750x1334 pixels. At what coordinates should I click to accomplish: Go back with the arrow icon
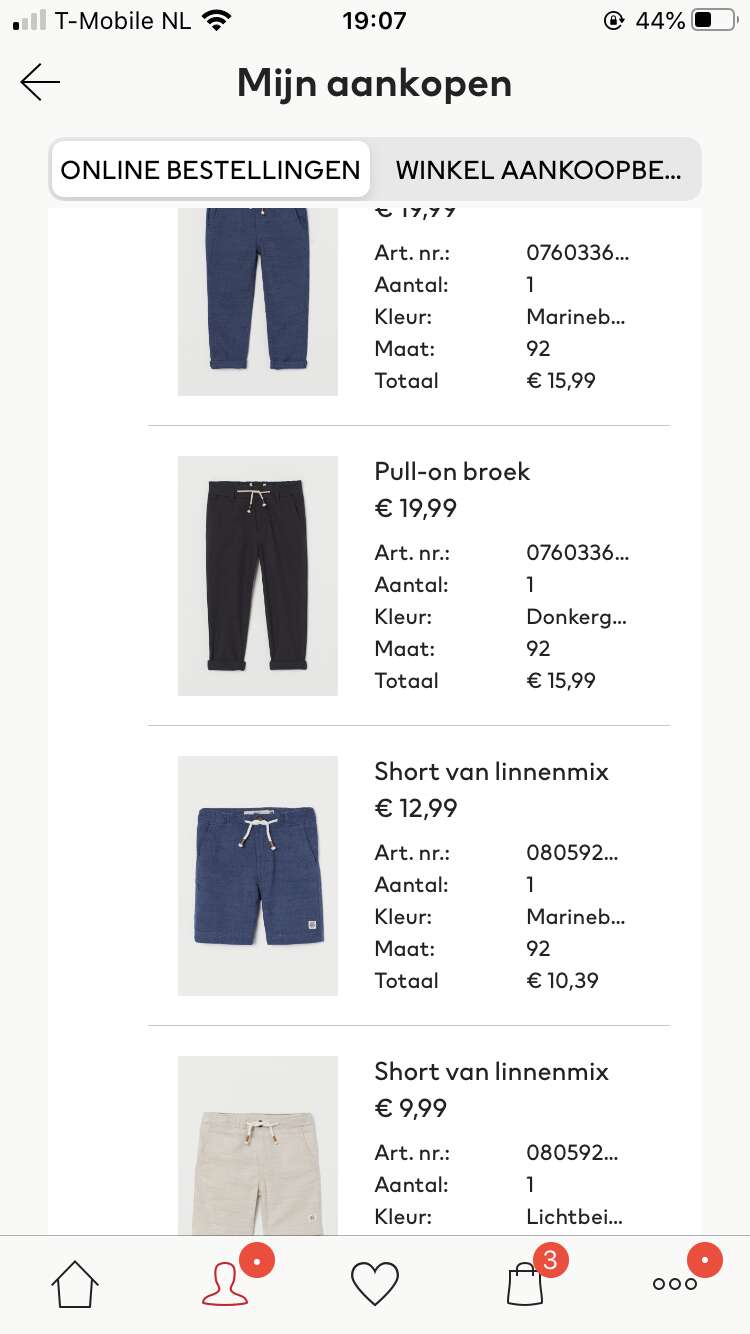tap(40, 82)
